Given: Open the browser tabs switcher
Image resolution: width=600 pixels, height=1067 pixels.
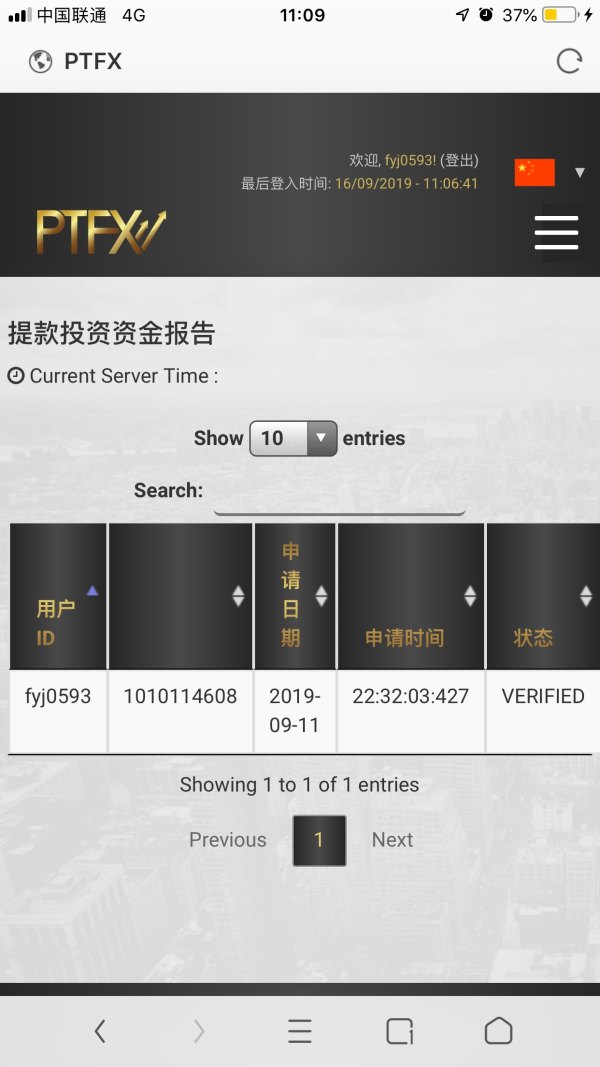Looking at the screenshot, I should [x=399, y=1031].
